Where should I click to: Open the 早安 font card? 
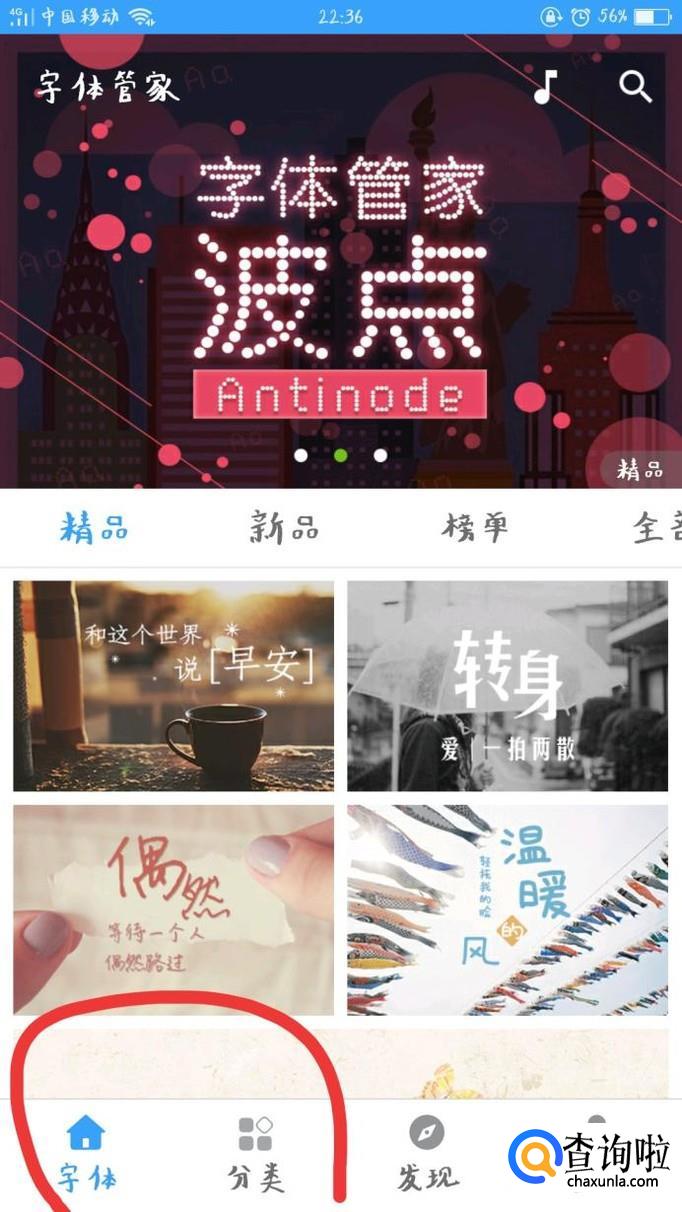point(173,686)
